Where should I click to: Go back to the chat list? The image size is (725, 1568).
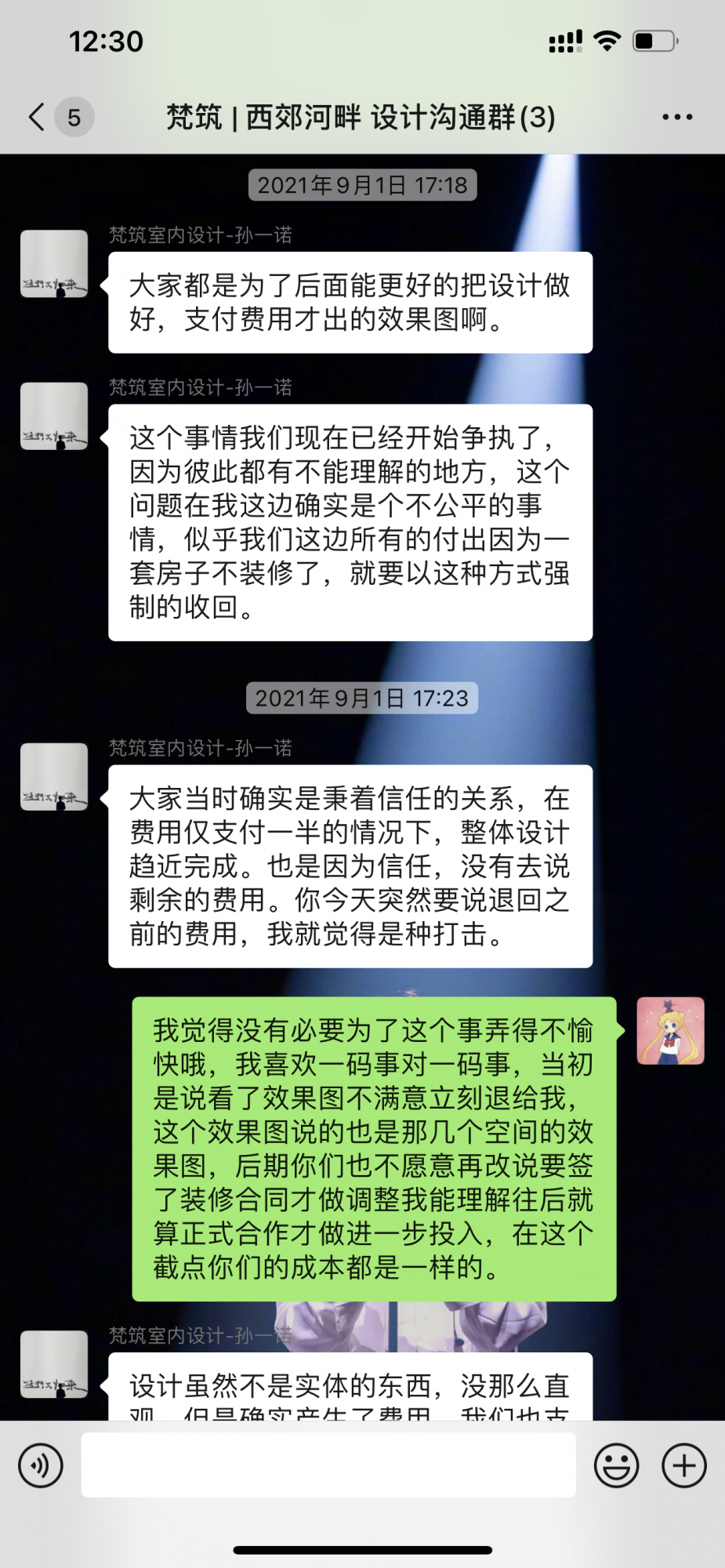[37, 117]
